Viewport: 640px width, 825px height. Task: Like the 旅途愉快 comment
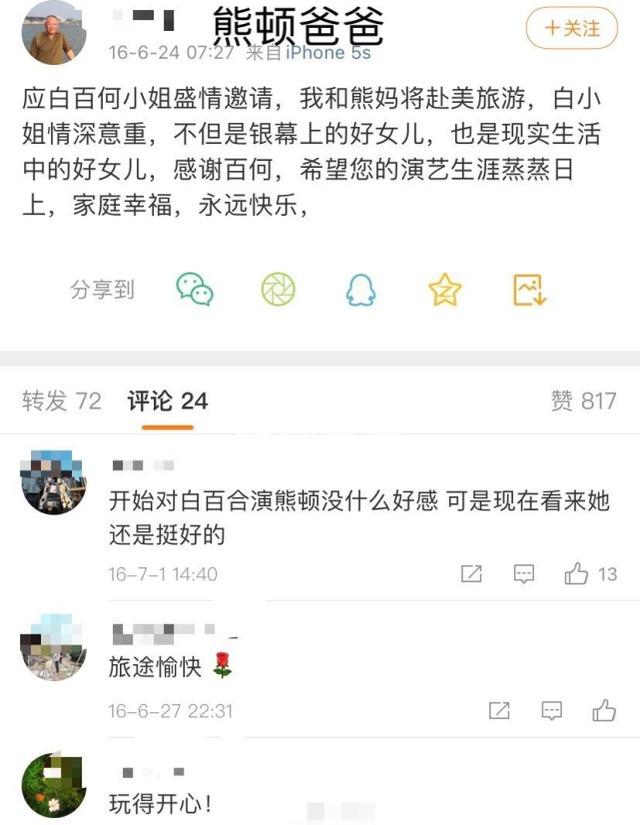click(x=603, y=711)
